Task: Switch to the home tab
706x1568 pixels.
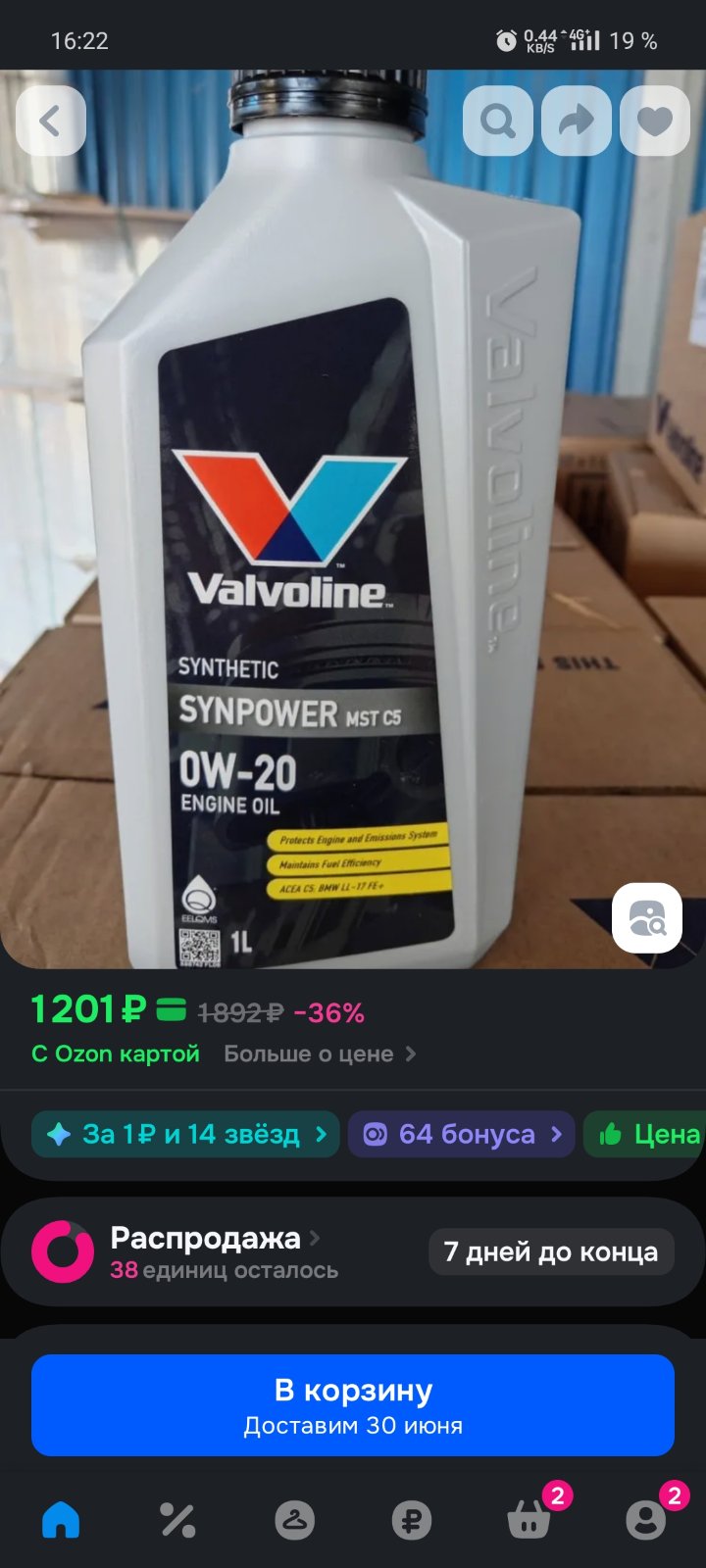Action: pyautogui.click(x=61, y=1520)
